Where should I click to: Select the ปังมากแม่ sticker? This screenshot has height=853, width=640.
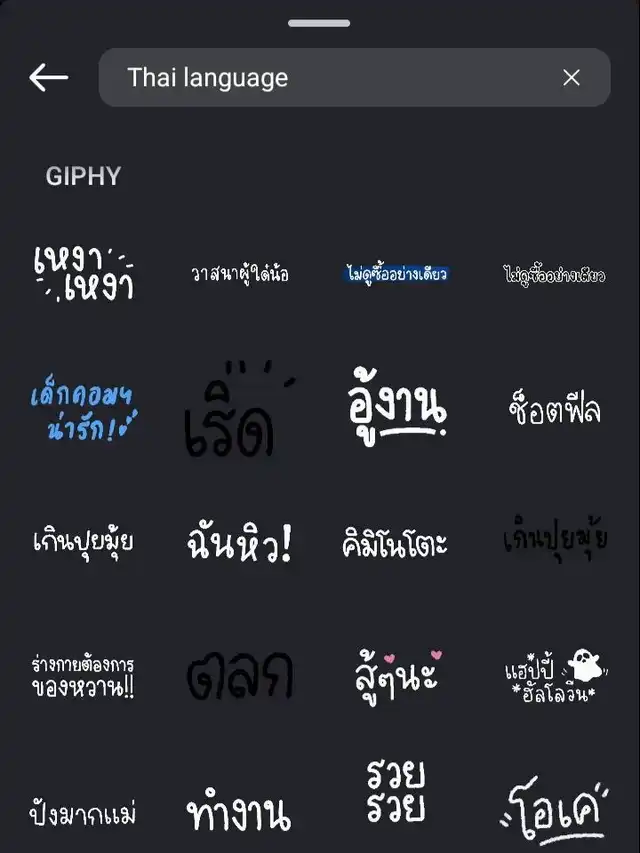[x=83, y=812]
